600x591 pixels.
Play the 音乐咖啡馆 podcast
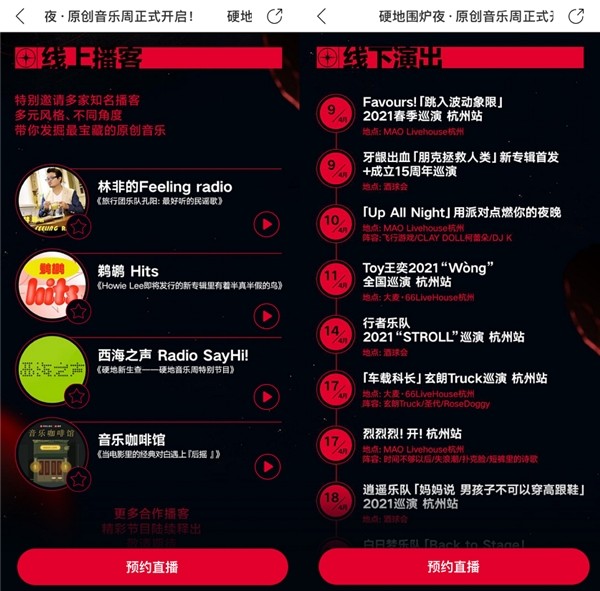[266, 466]
